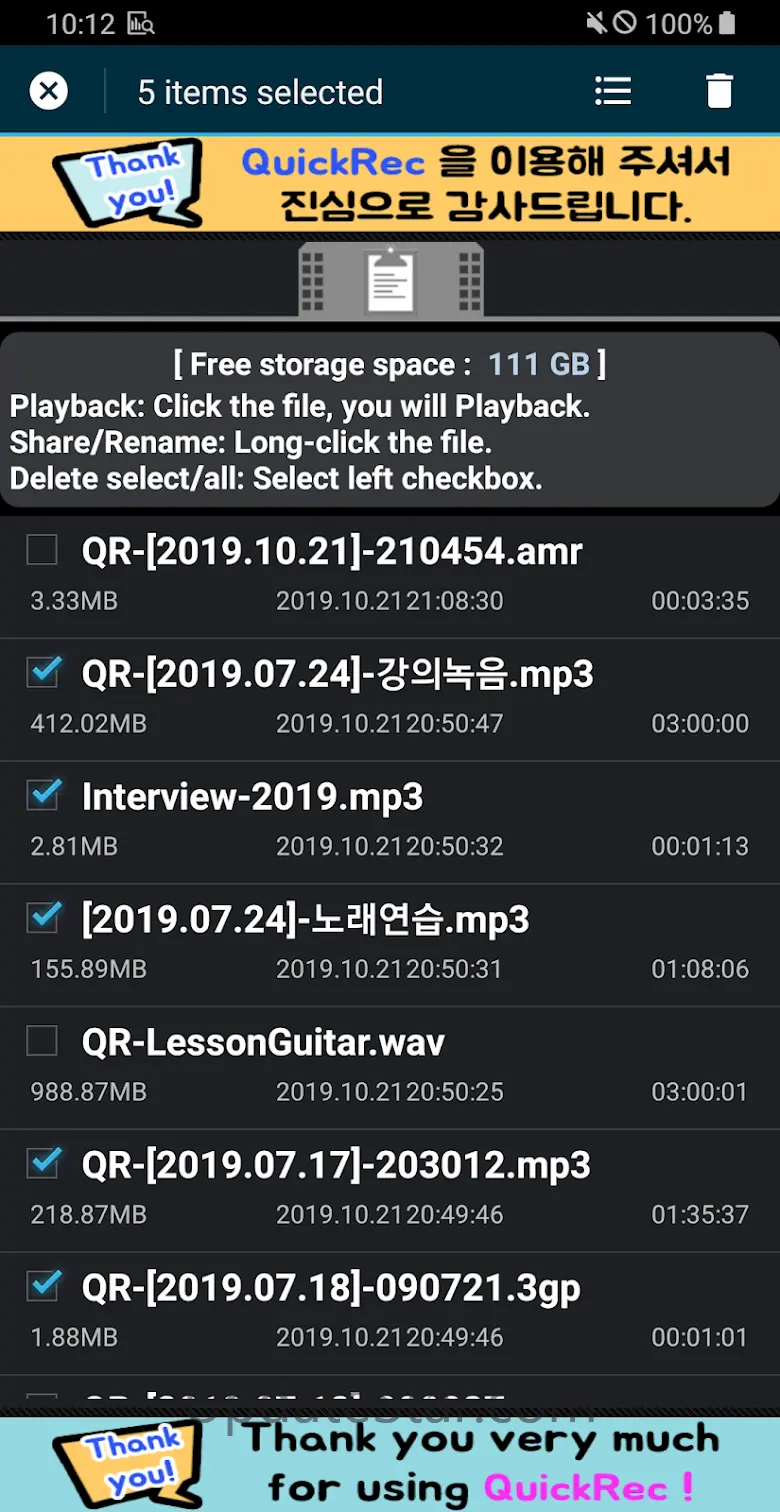The width and height of the screenshot is (780, 1512).
Task: Uncheck the QR-[2019.07.18]-090721.3gp checkbox
Action: click(42, 1287)
